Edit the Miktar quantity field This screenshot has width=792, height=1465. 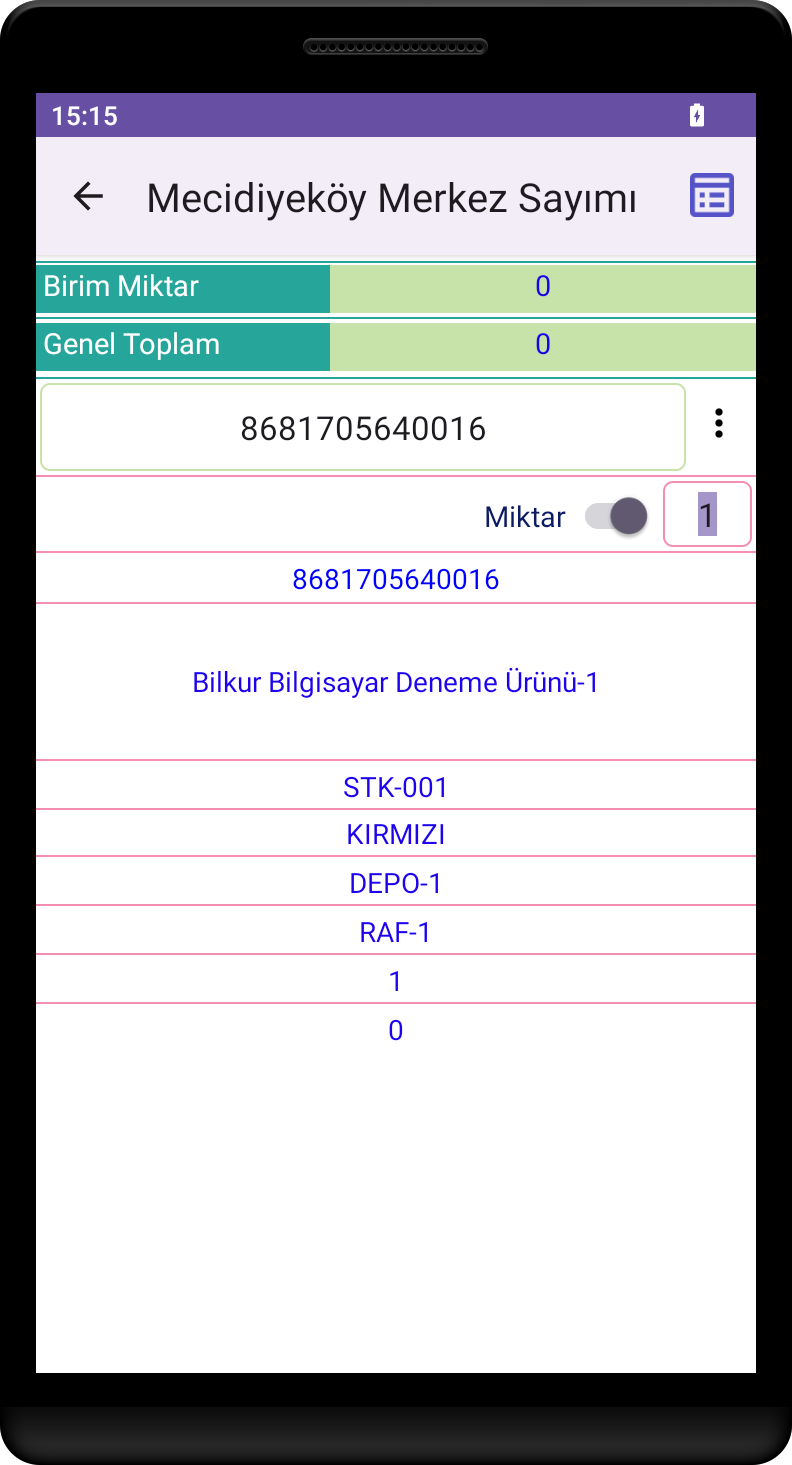click(707, 515)
